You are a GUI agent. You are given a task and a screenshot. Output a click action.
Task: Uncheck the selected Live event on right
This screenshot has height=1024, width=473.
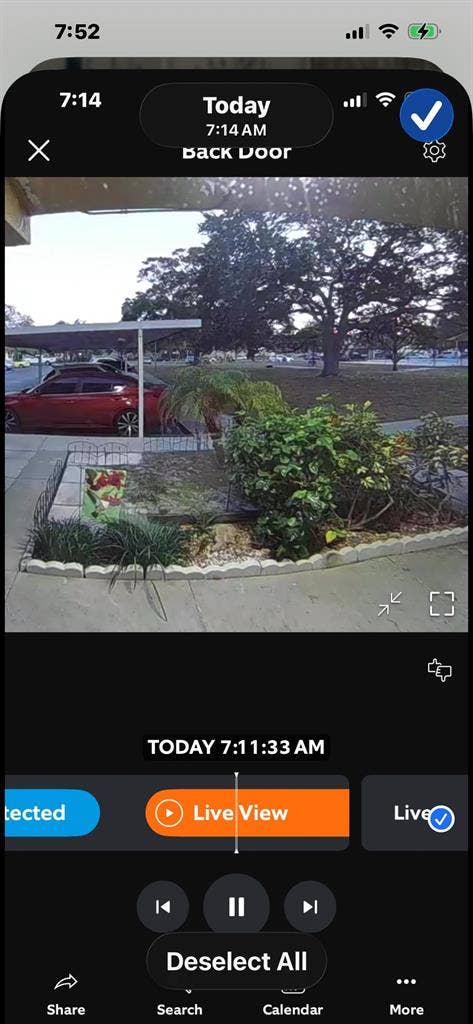tap(442, 818)
